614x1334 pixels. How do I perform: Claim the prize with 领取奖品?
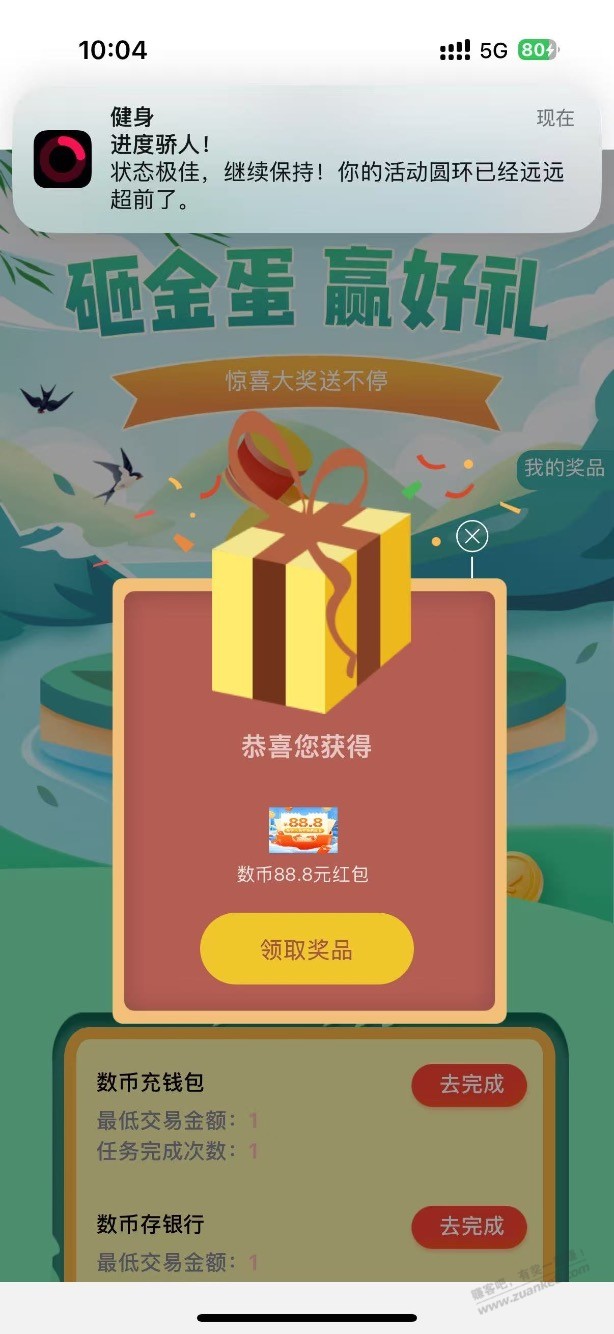point(306,949)
